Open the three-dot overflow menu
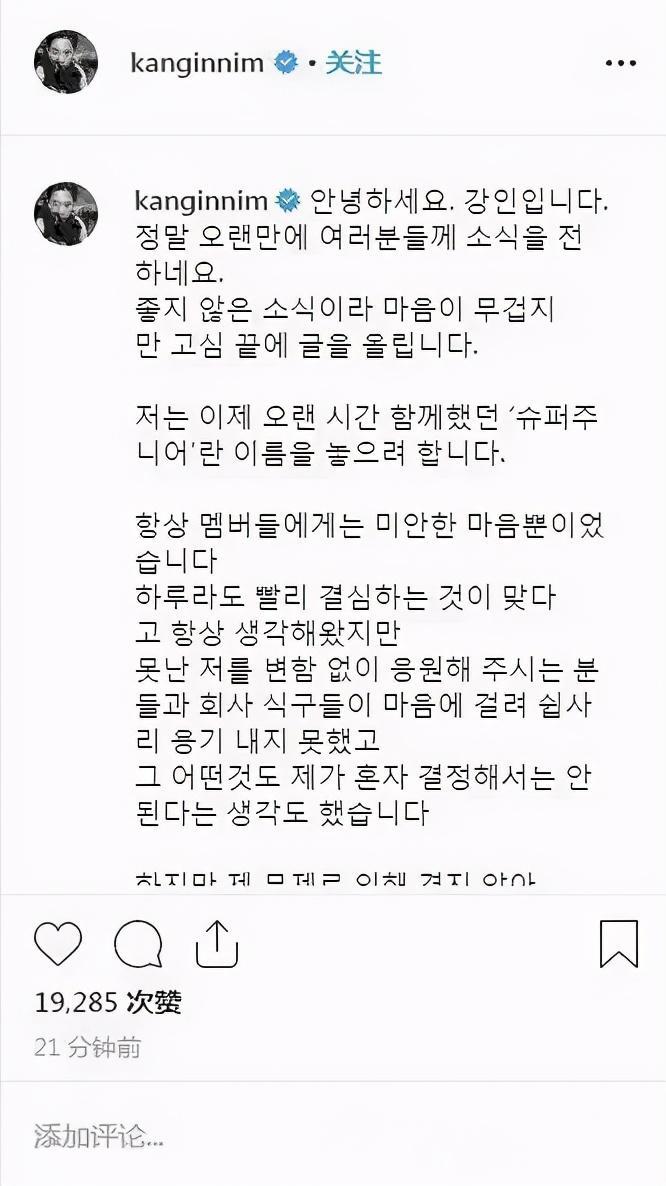The height and width of the screenshot is (1186, 666). coord(620,63)
